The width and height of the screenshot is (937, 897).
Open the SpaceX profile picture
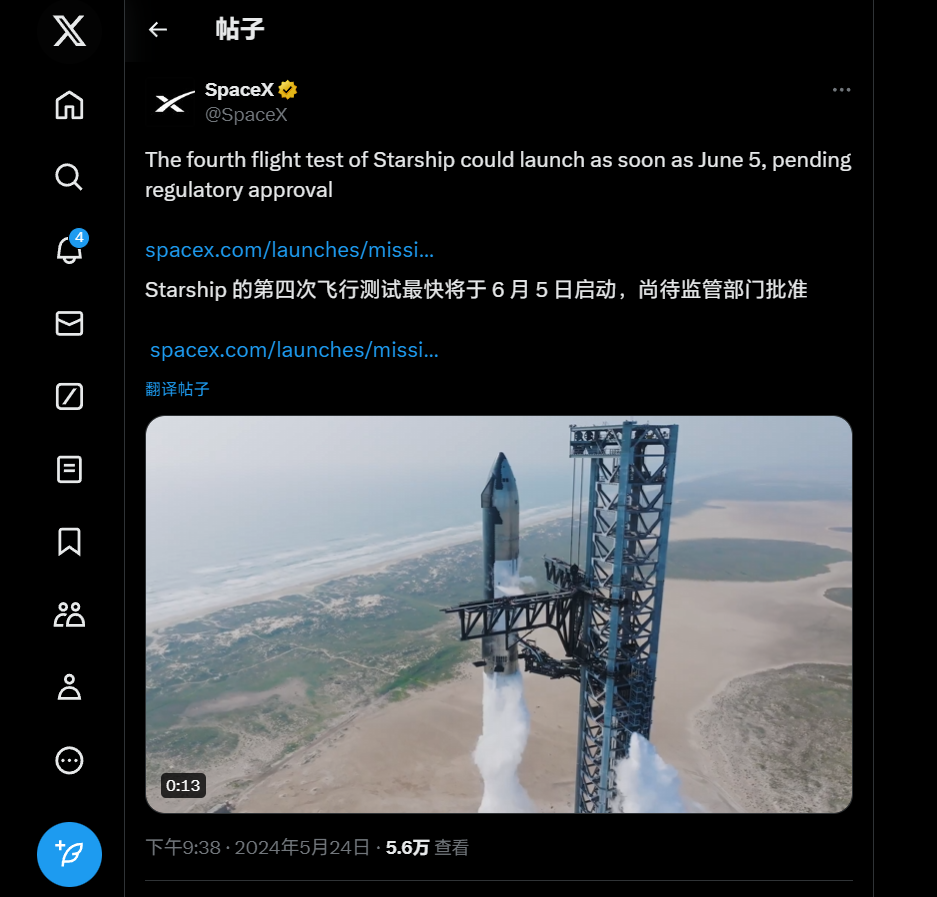[174, 102]
